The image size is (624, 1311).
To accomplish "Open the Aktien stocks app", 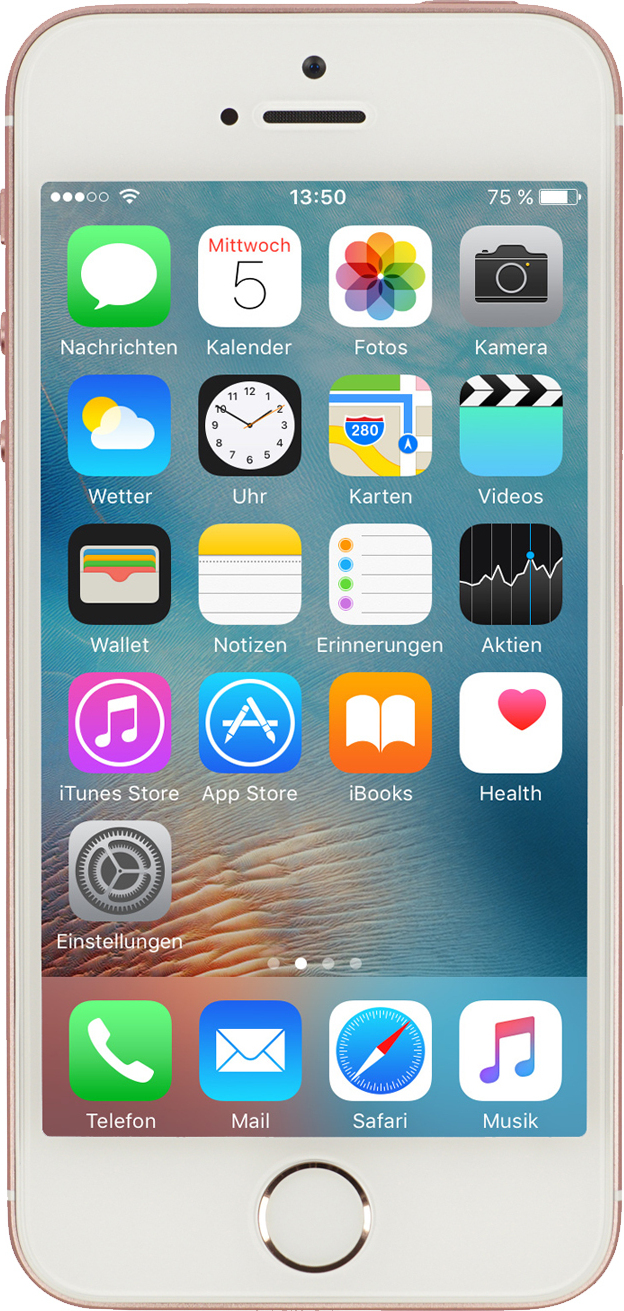I will tap(511, 574).
